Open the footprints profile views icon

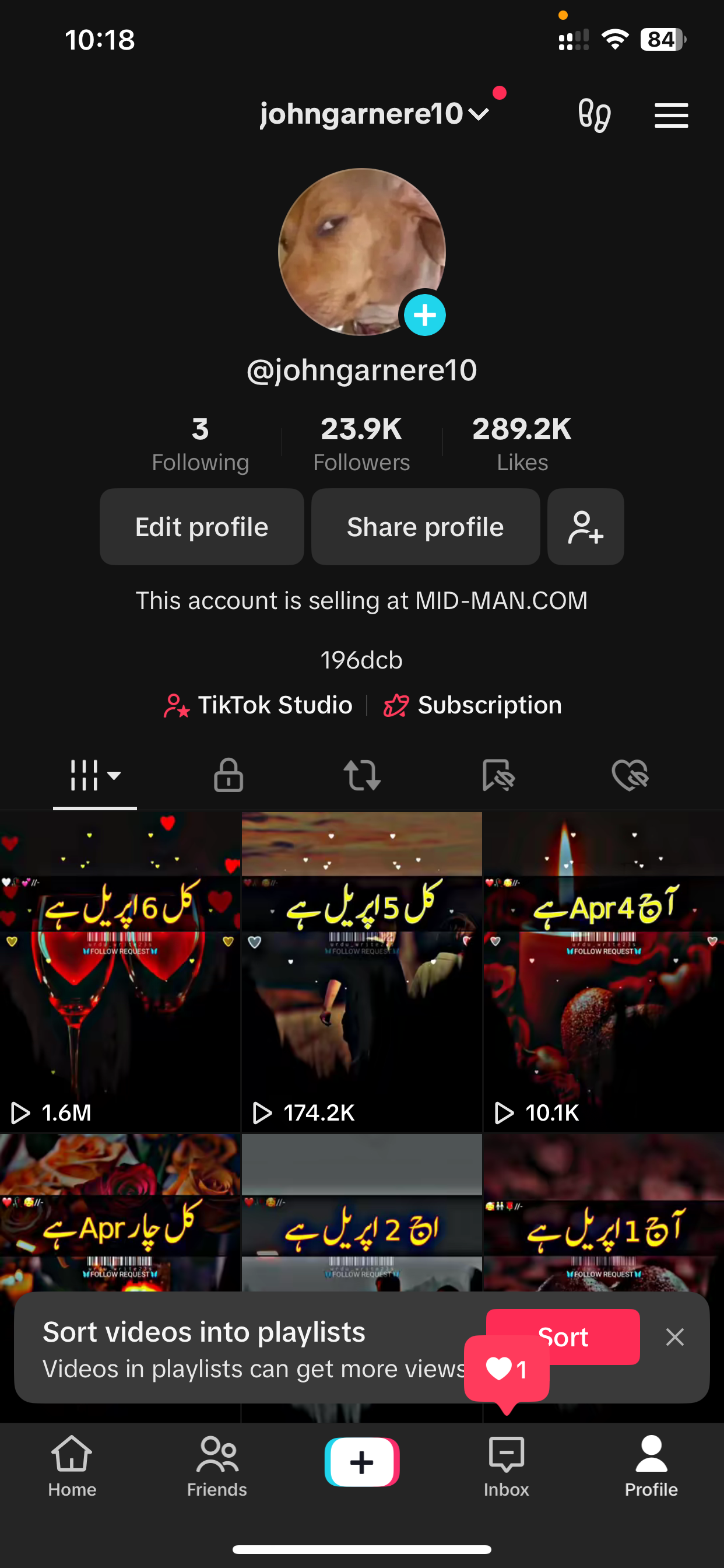[594, 115]
